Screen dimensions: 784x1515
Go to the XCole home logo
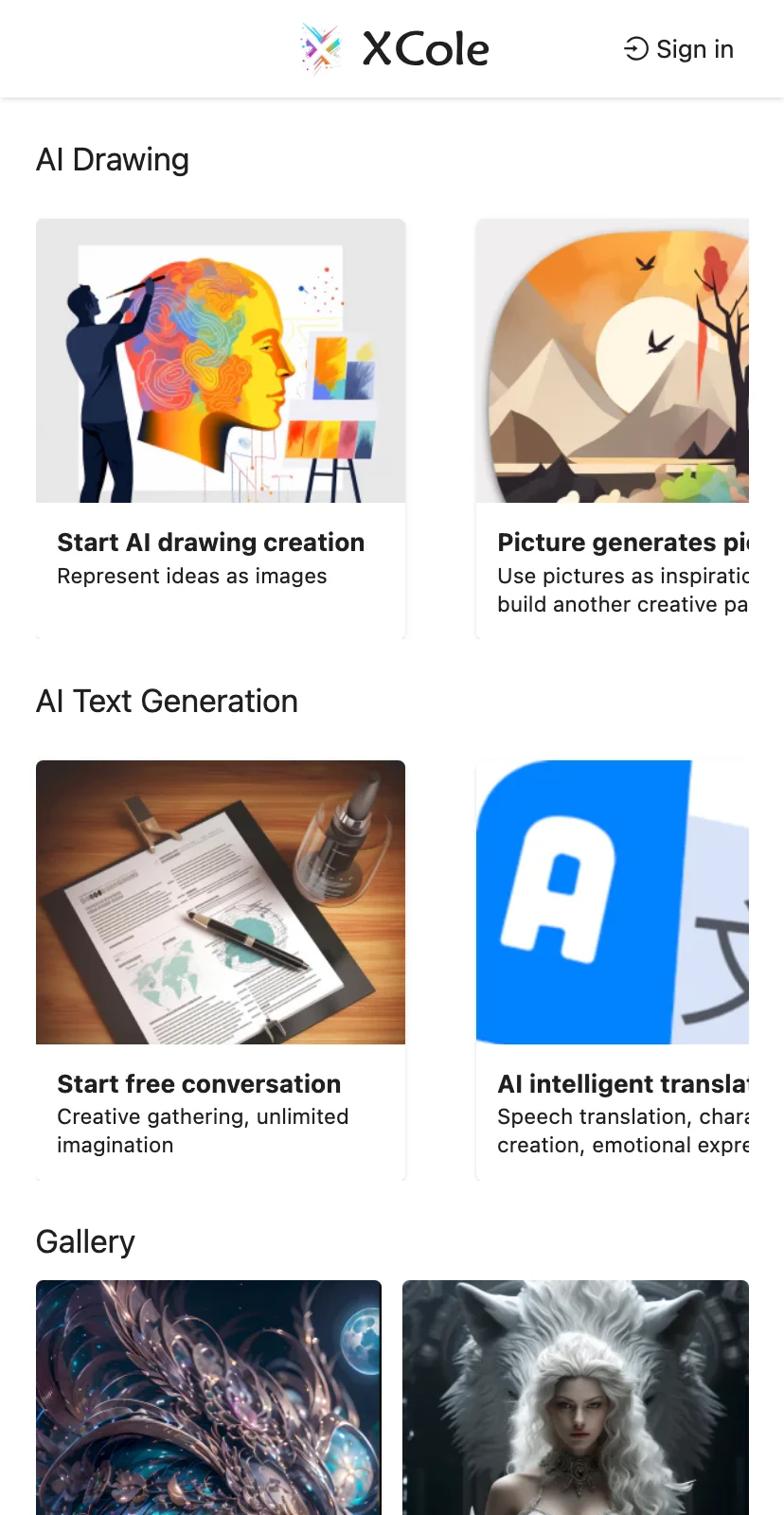[395, 49]
